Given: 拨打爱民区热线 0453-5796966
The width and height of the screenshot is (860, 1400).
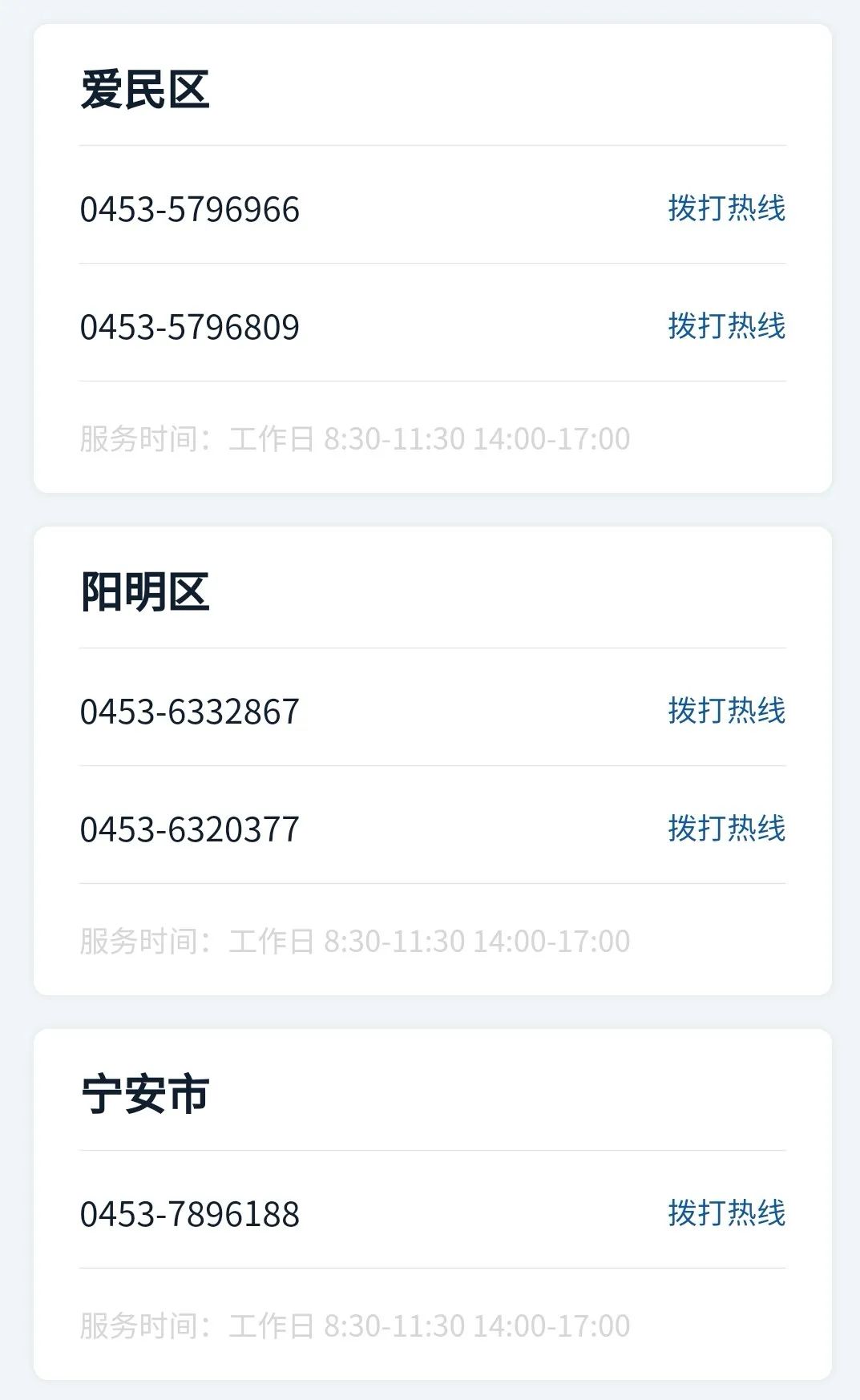Looking at the screenshot, I should (728, 208).
